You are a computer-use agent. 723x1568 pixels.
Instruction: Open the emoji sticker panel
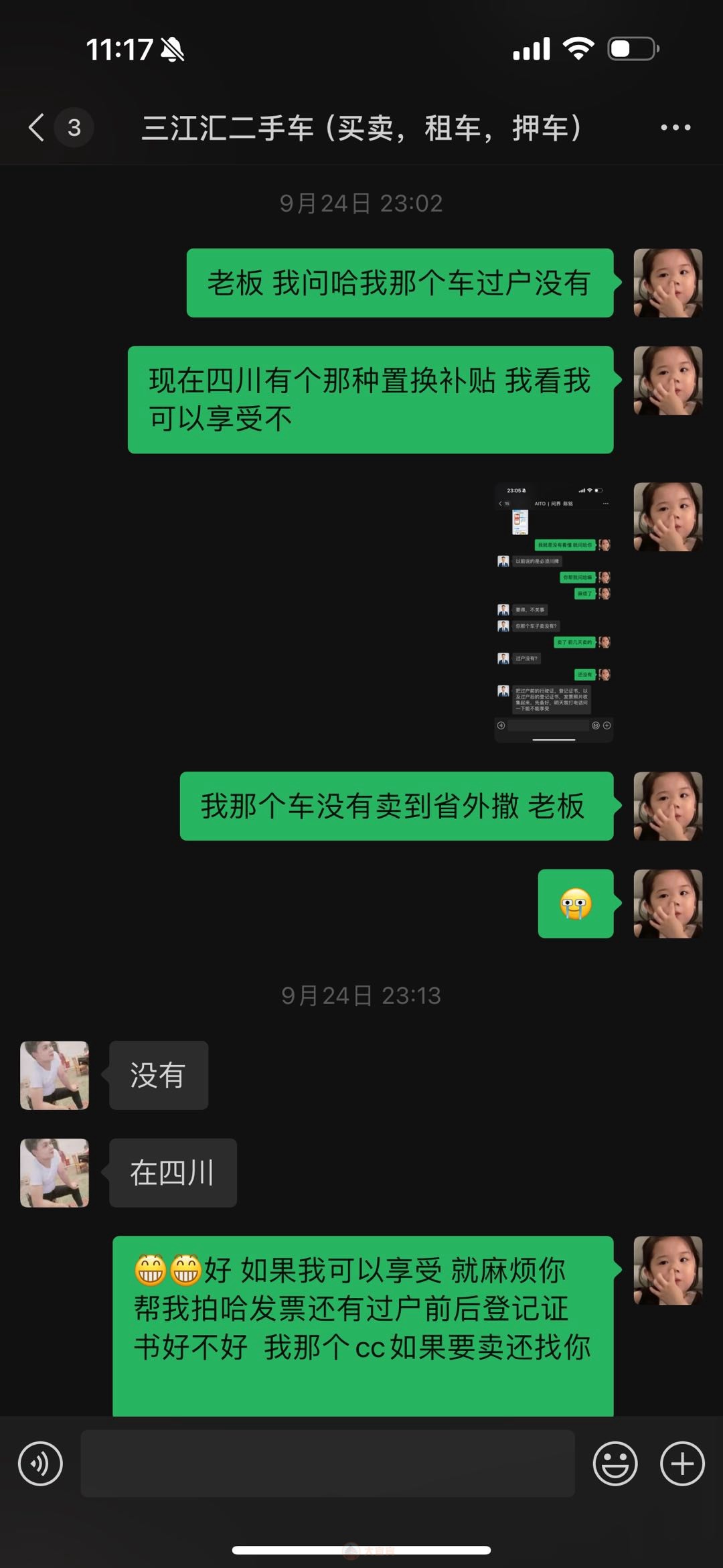point(615,1464)
